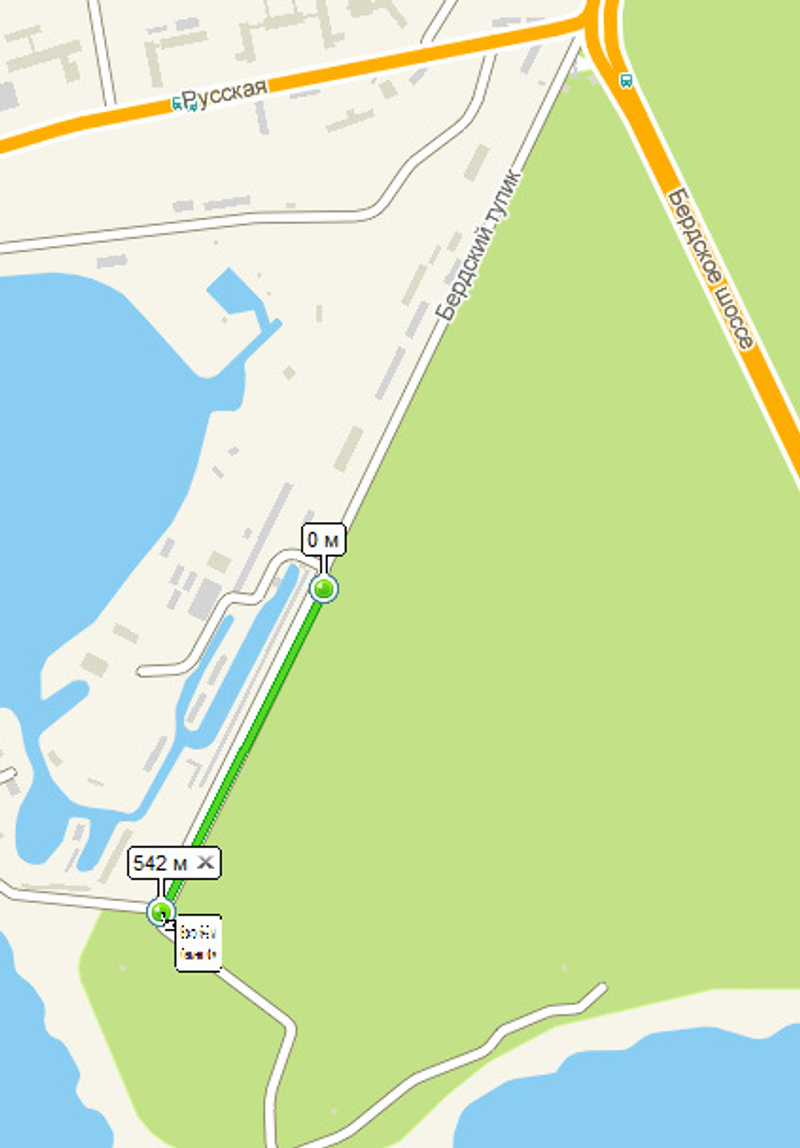Select the 0 m ruler start point
This screenshot has width=800, height=1148.
[x=324, y=589]
